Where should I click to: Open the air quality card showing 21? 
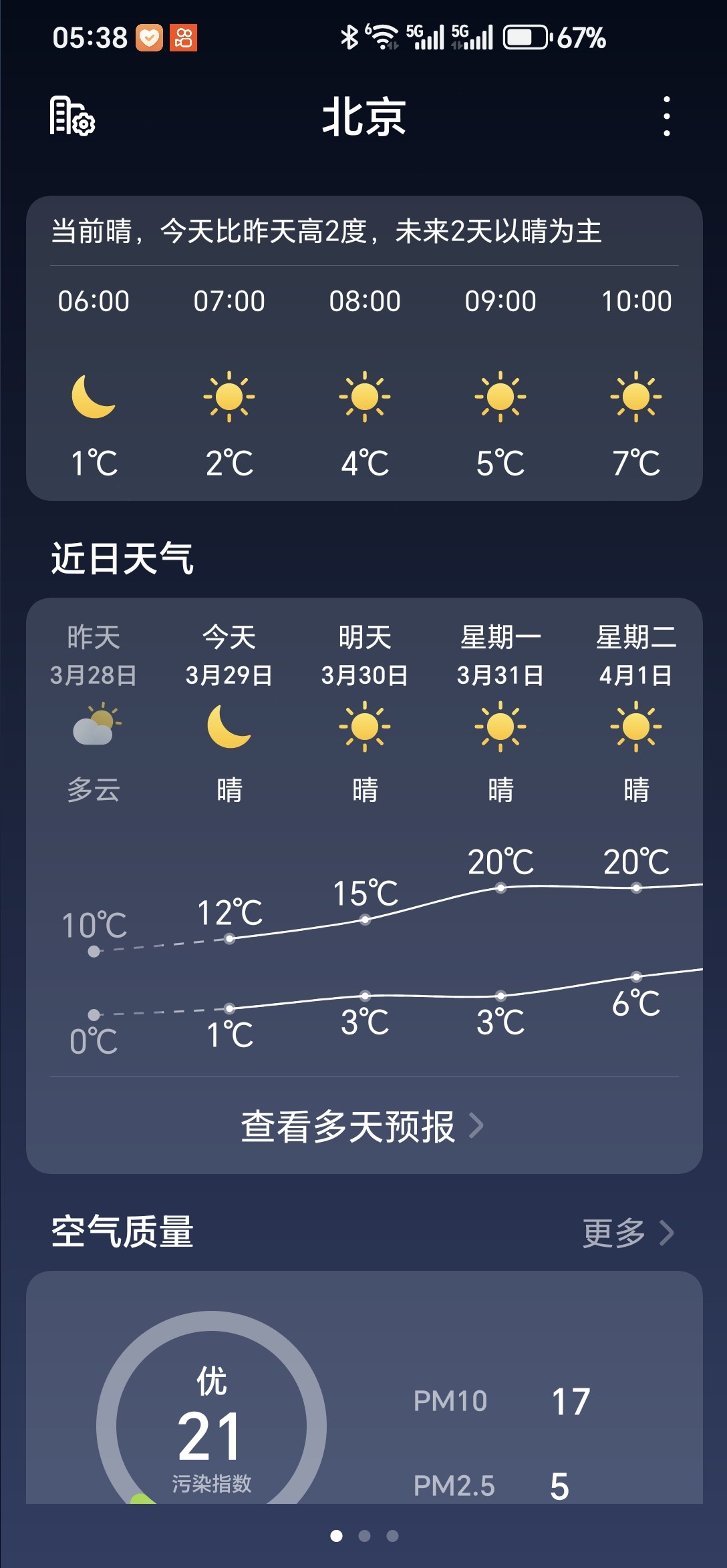tap(364, 1388)
